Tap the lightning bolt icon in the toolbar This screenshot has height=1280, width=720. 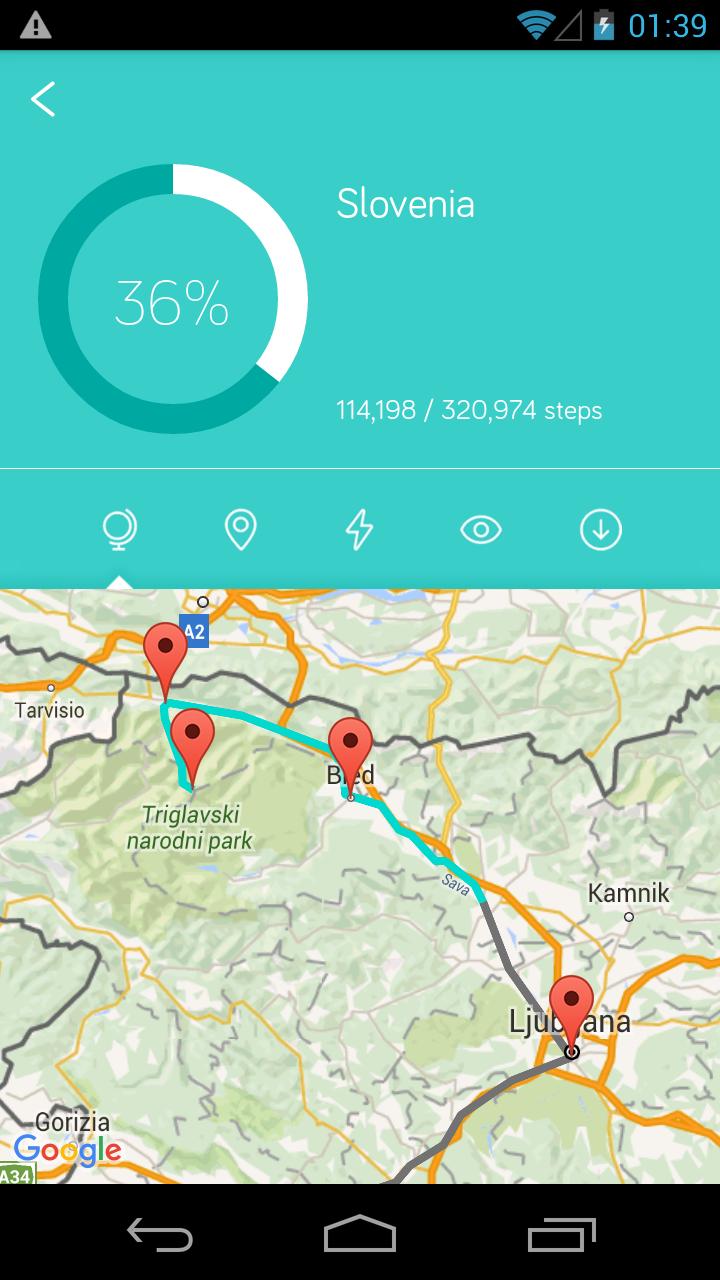click(x=360, y=530)
